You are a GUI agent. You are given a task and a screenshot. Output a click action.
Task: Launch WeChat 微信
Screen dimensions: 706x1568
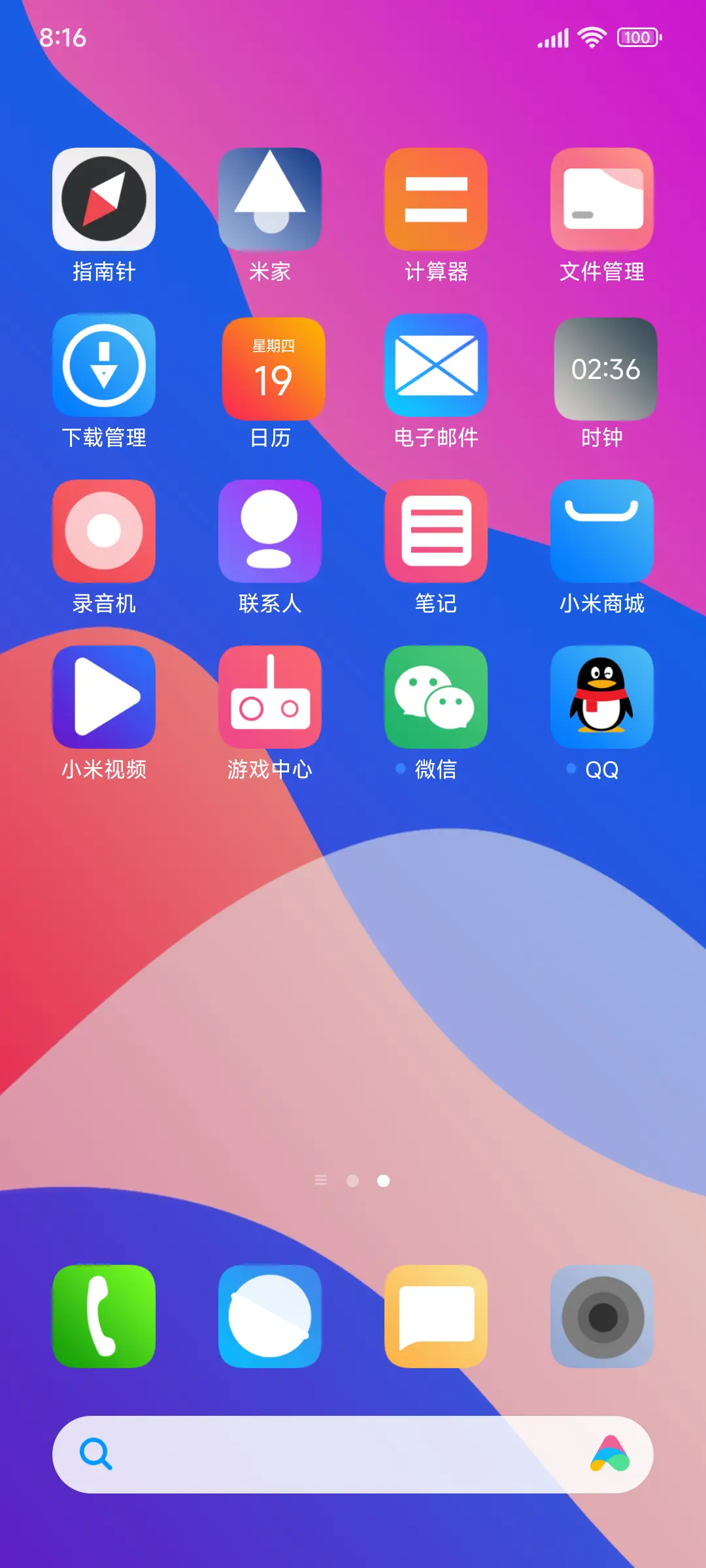click(436, 697)
